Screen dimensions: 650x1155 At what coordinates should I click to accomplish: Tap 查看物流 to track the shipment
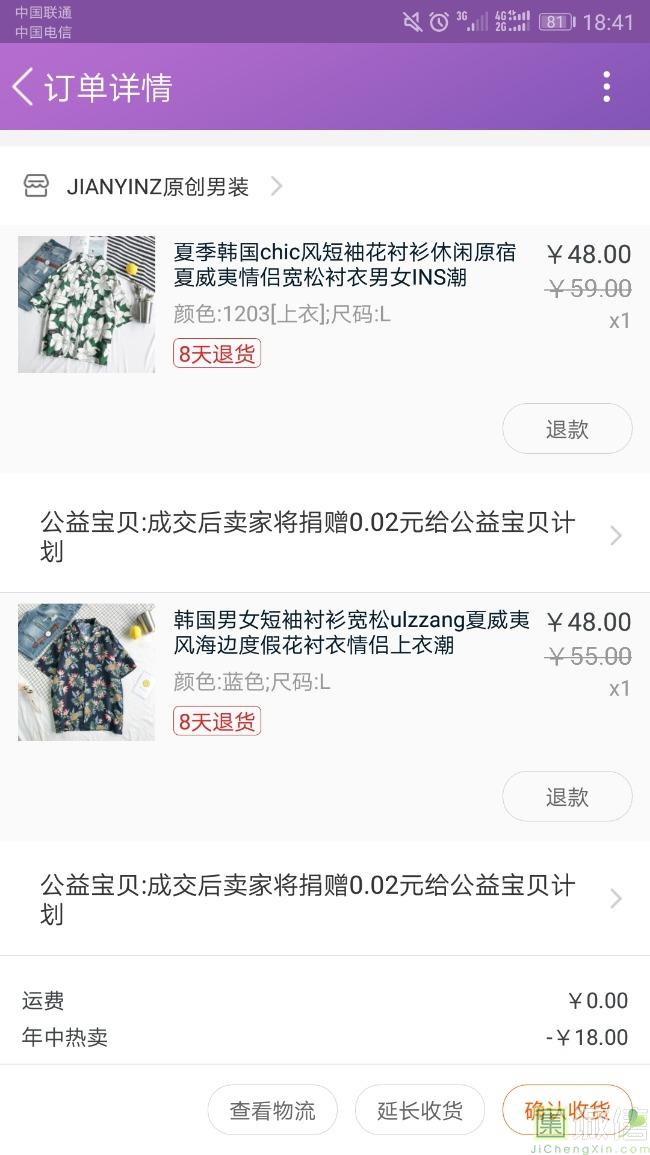[x=272, y=1110]
